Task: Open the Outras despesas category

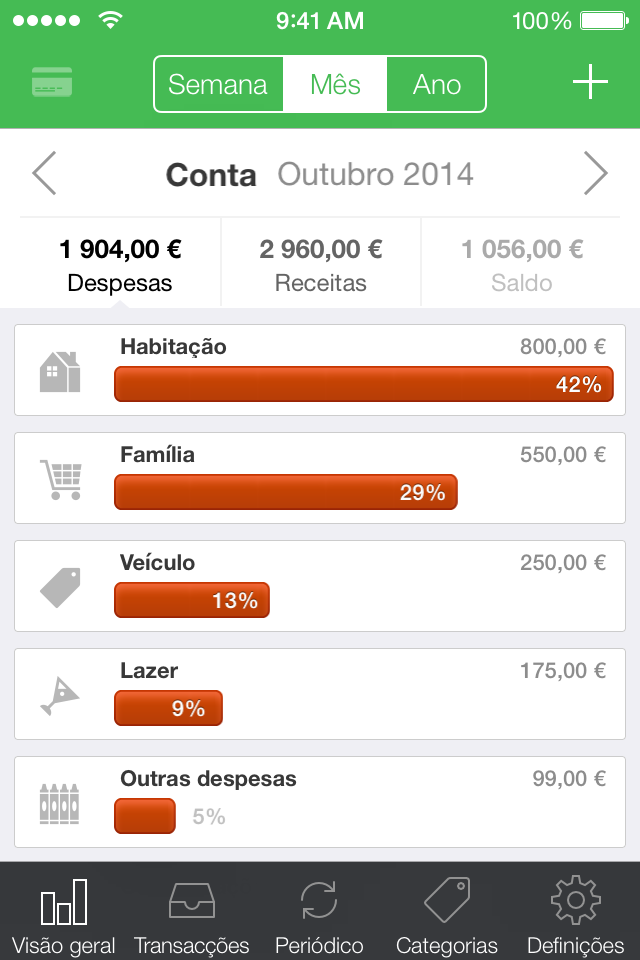Action: click(x=320, y=802)
